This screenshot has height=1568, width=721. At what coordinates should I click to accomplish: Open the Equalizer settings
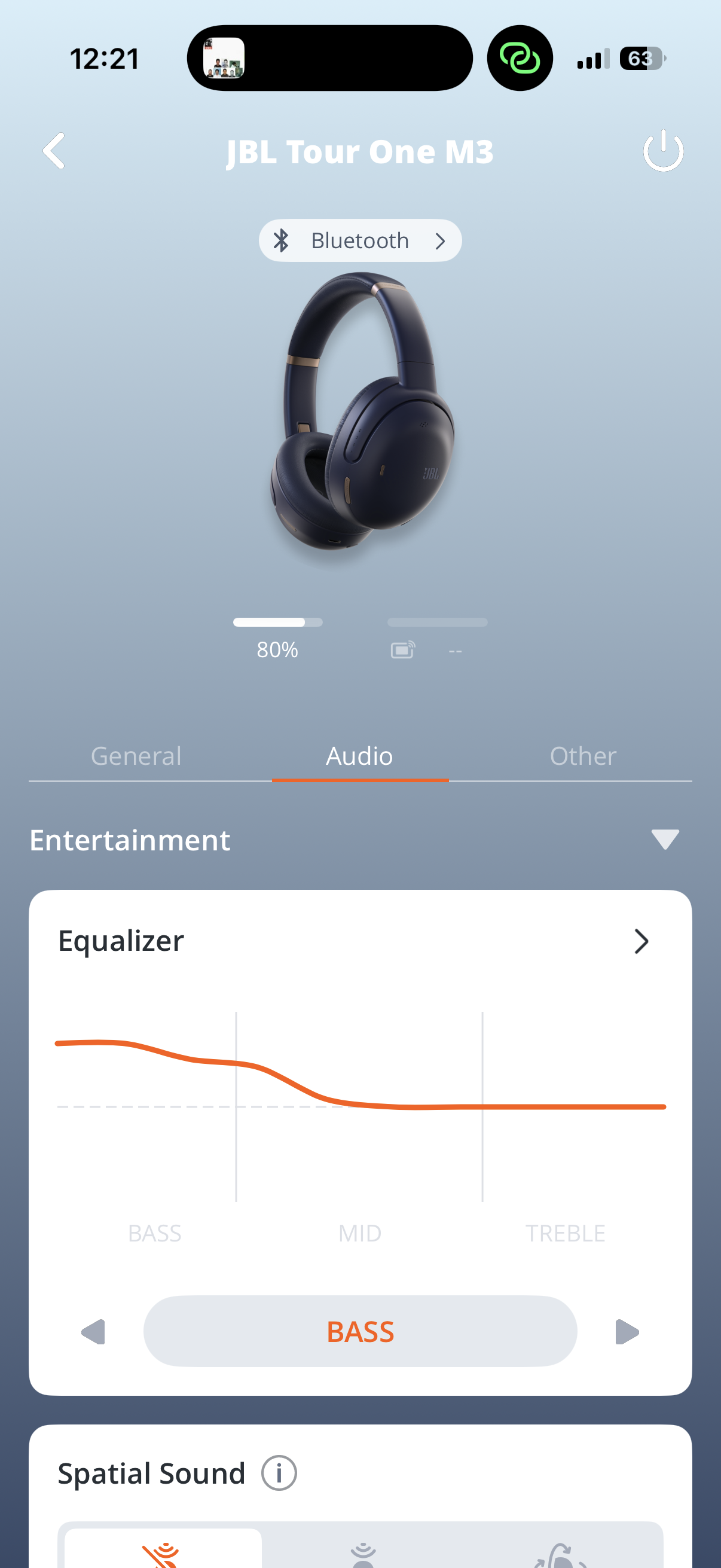(x=641, y=941)
